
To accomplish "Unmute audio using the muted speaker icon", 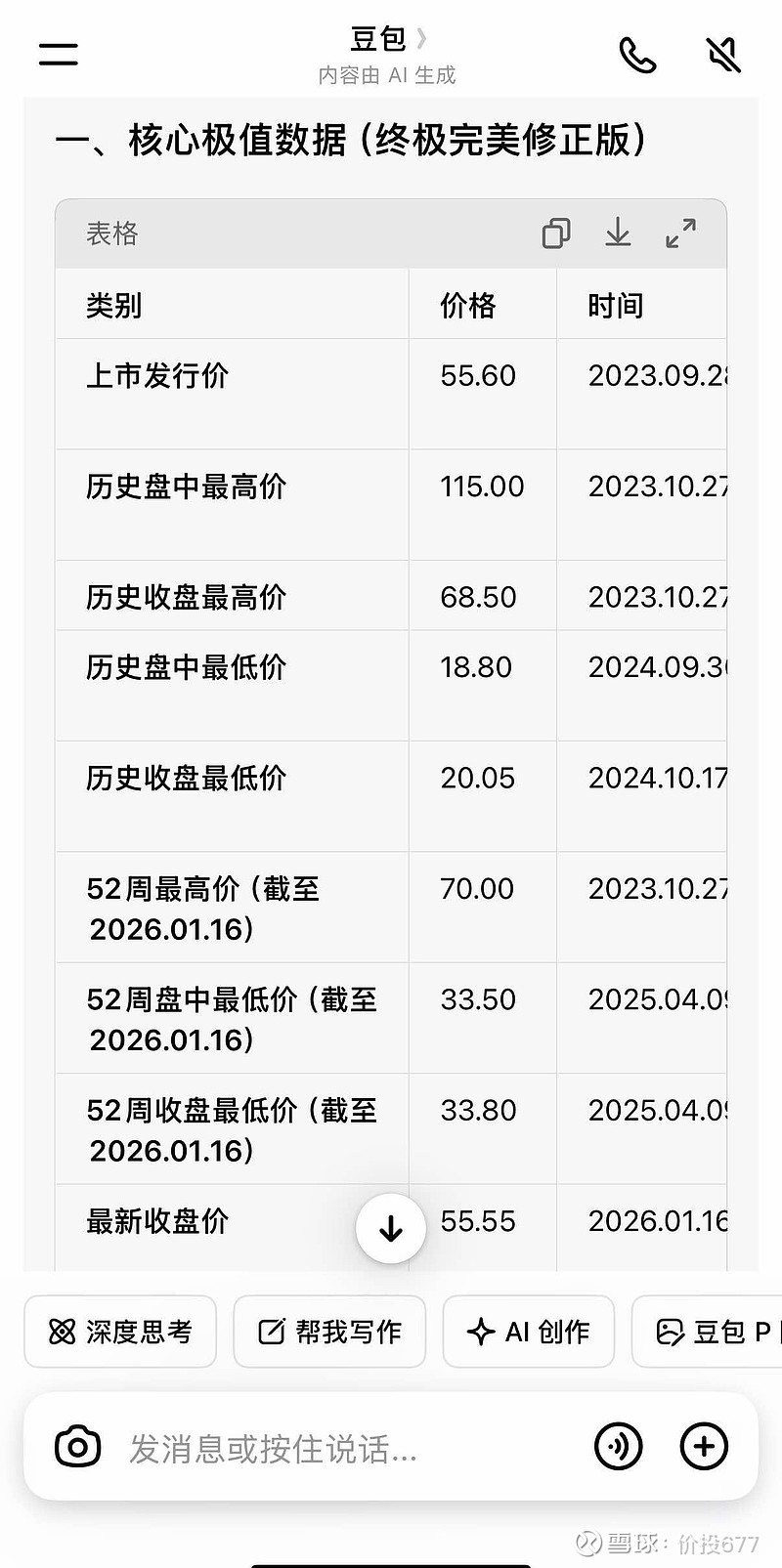I will (x=721, y=55).
